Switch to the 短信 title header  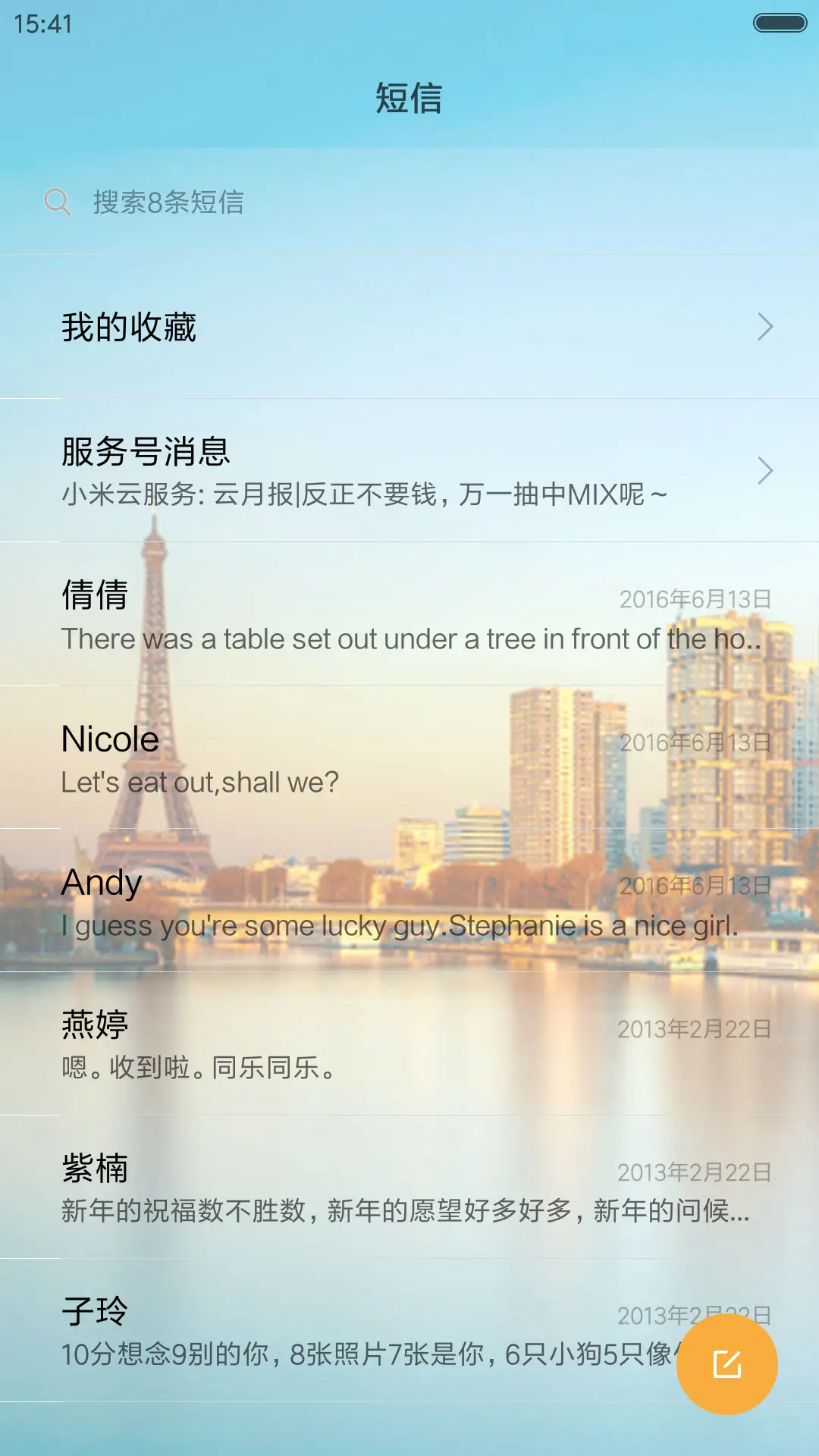click(x=409, y=99)
